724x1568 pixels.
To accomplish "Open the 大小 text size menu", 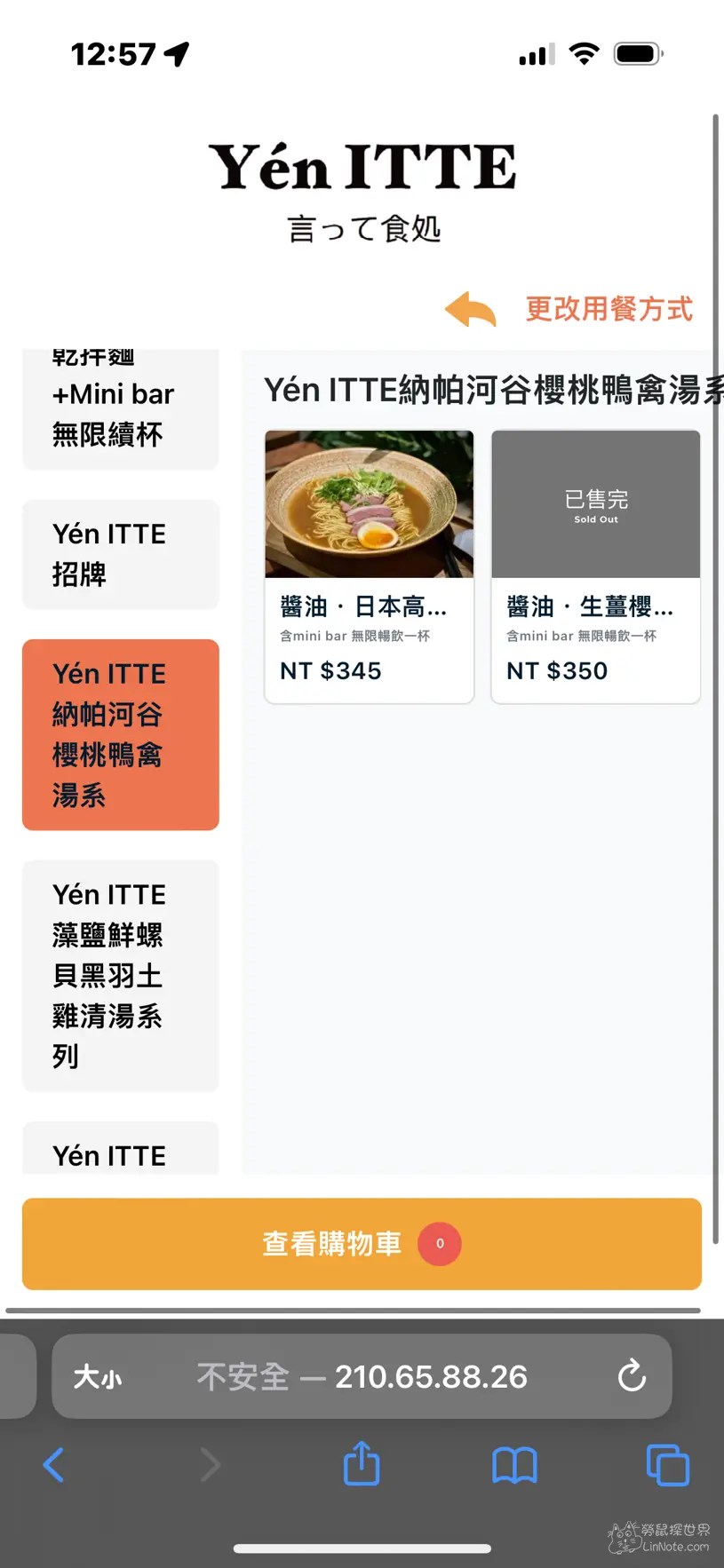I will [98, 1377].
